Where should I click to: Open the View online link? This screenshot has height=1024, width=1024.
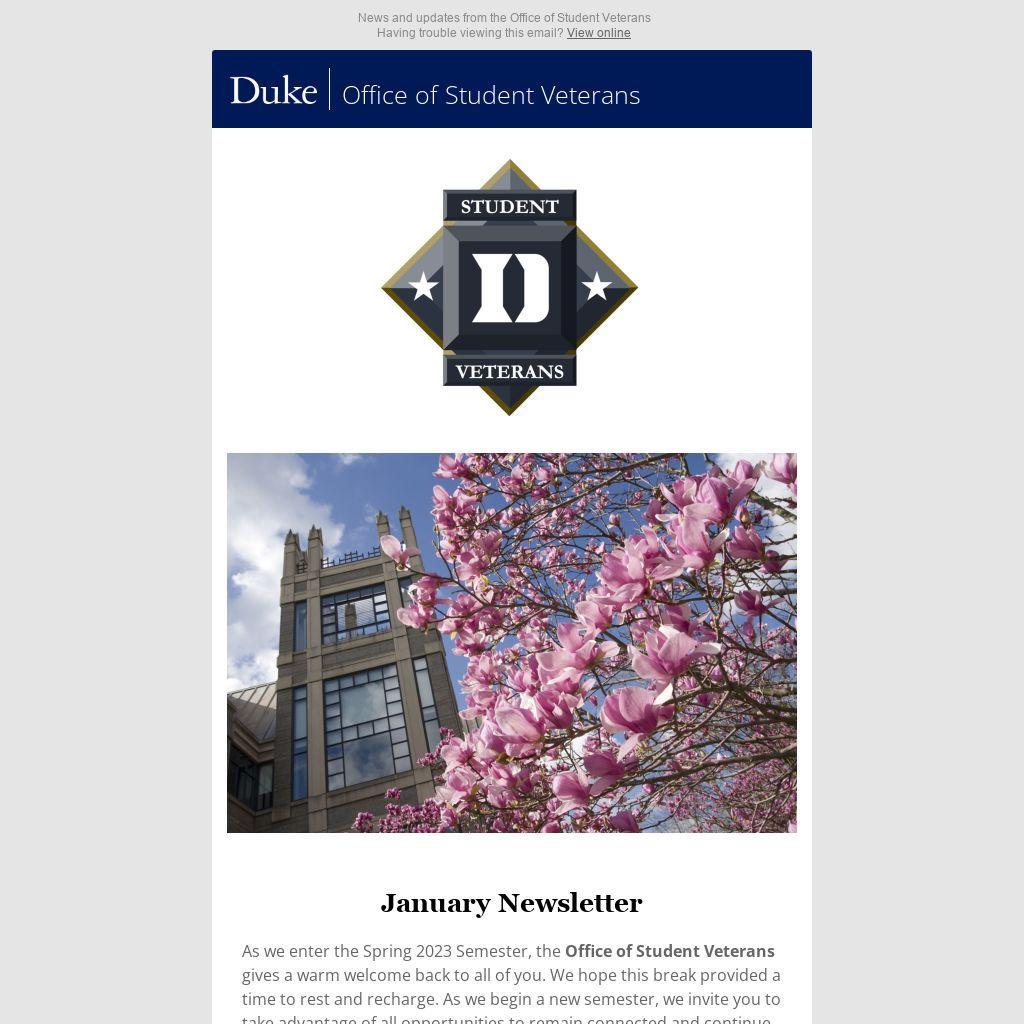[x=598, y=33]
